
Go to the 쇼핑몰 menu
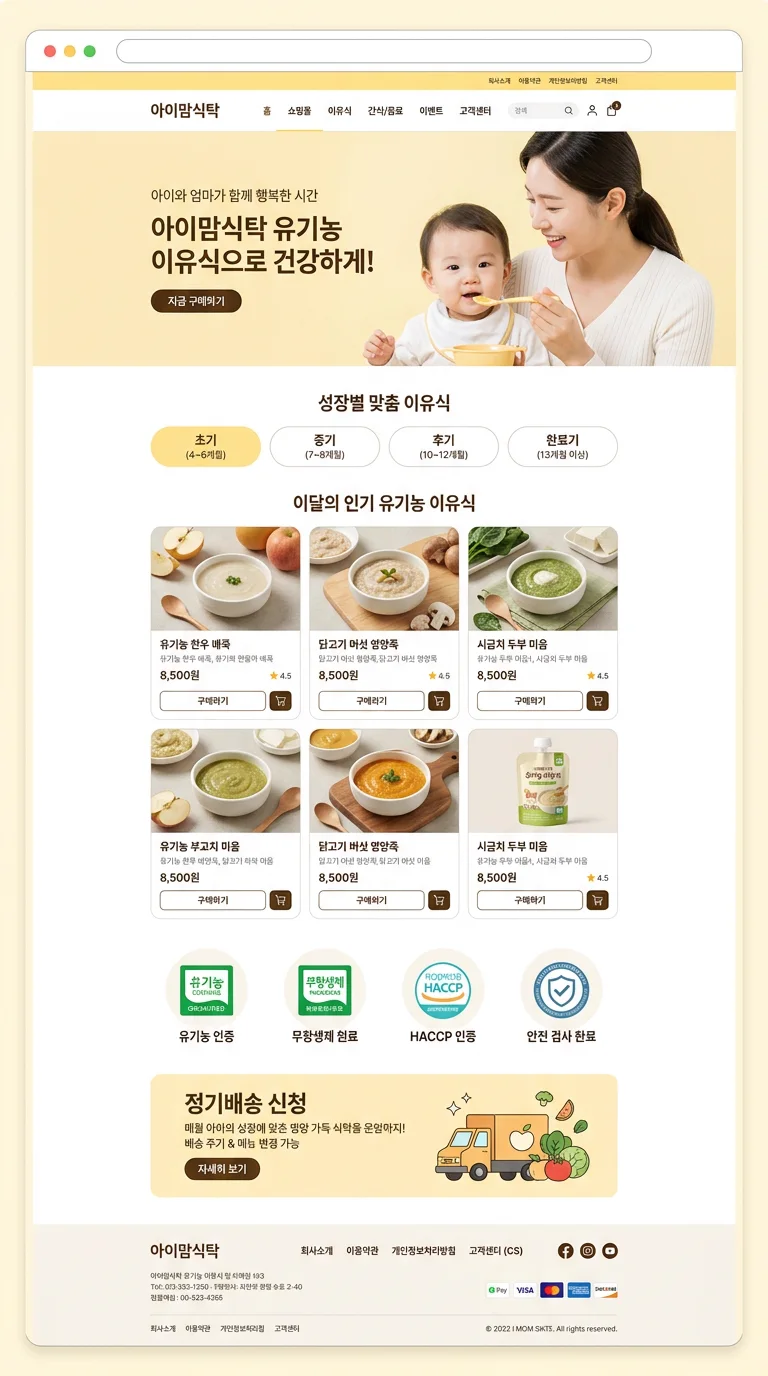(x=299, y=111)
